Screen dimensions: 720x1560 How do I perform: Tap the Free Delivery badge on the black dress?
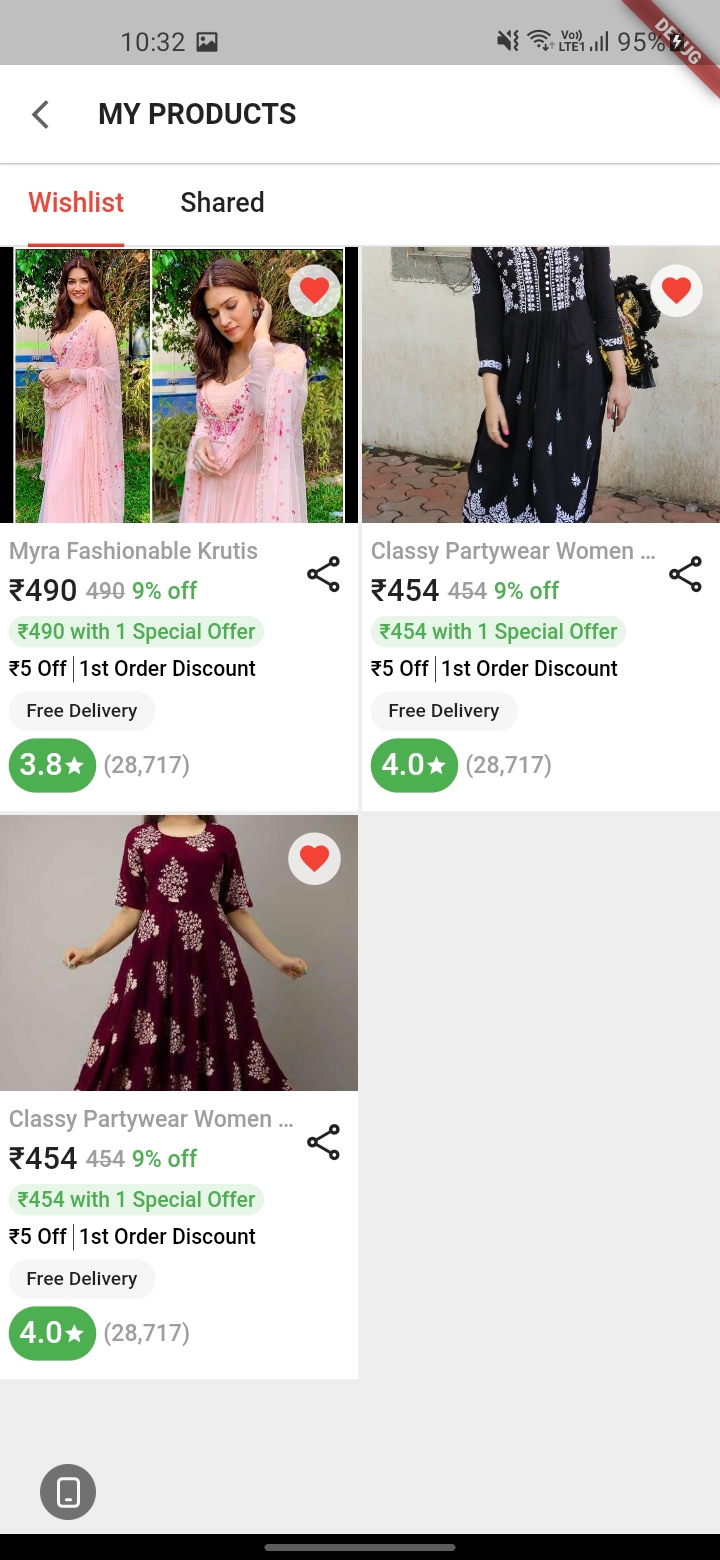[443, 710]
